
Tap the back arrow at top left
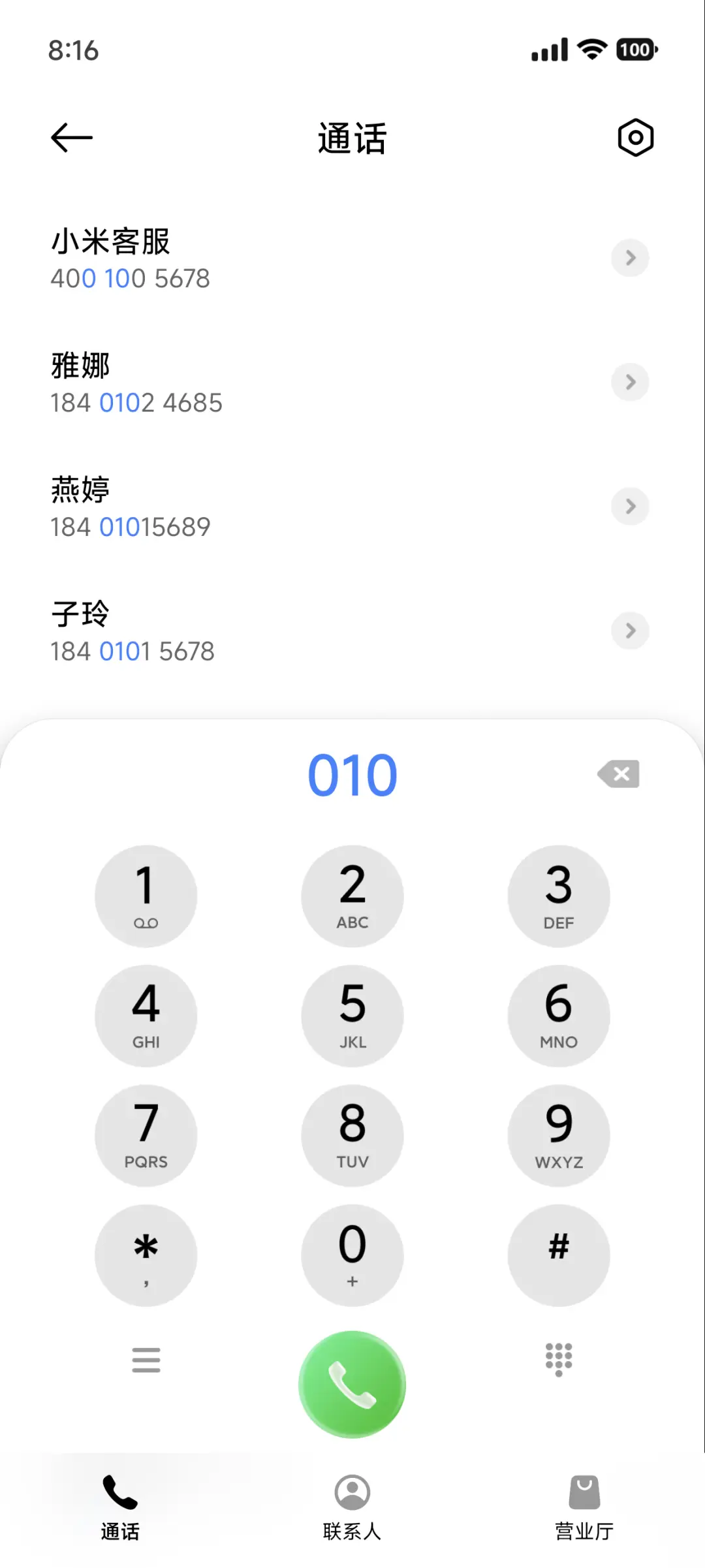point(71,137)
